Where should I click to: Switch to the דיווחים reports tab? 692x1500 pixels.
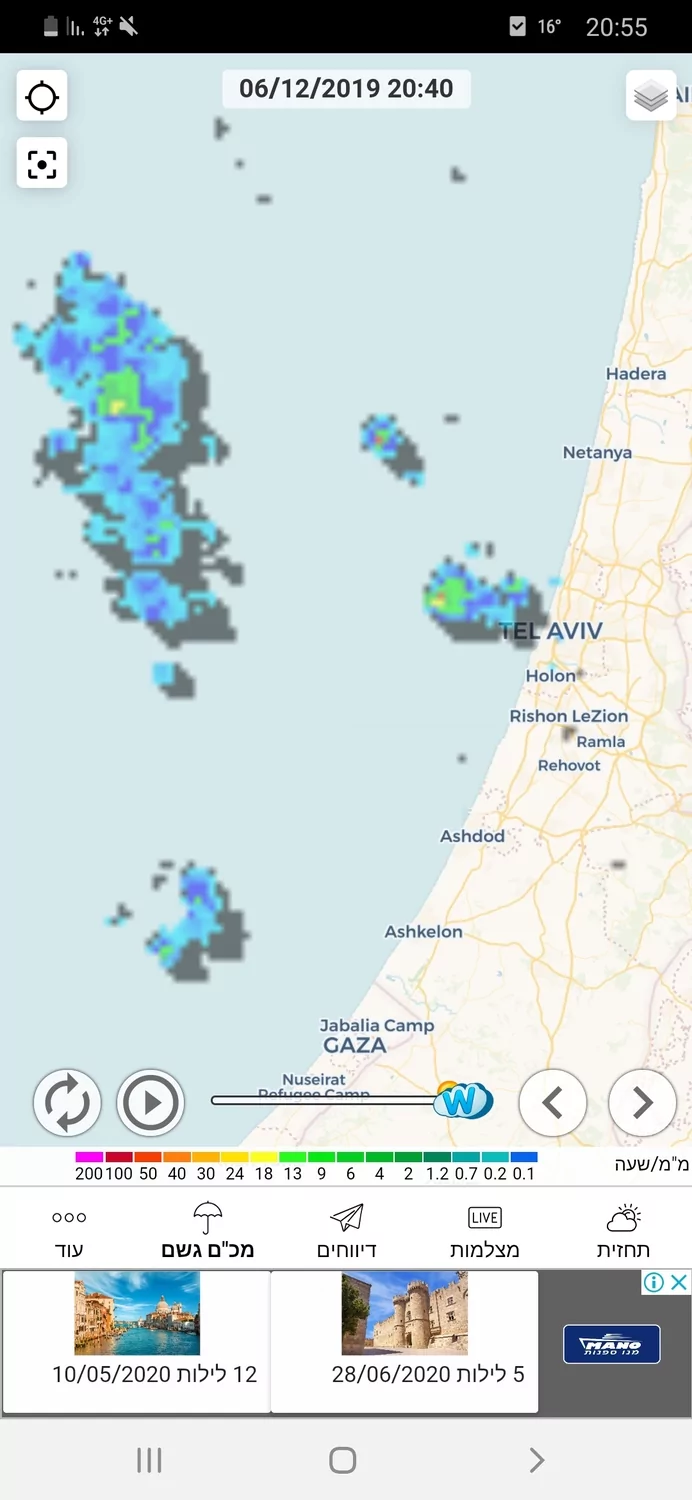346,1231
